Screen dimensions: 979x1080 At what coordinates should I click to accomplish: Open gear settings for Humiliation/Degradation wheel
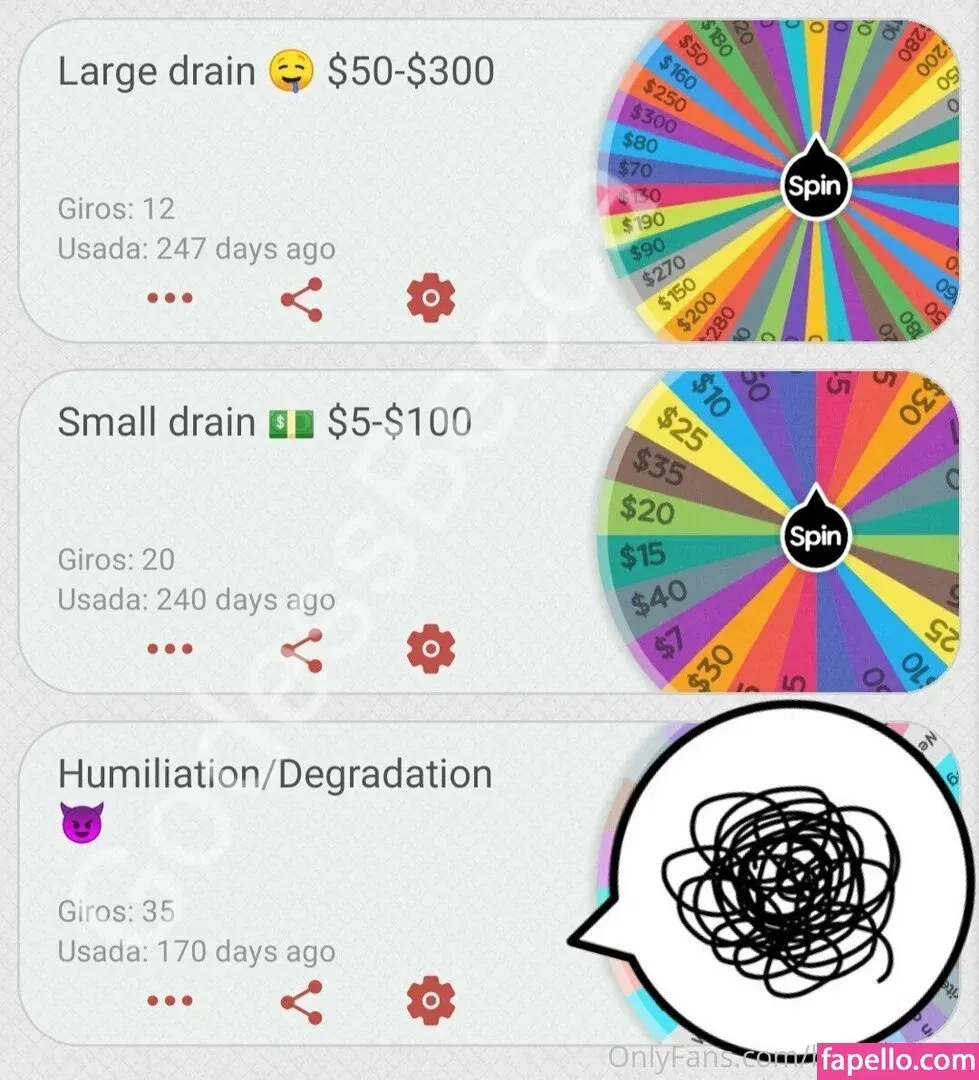pyautogui.click(x=431, y=1000)
